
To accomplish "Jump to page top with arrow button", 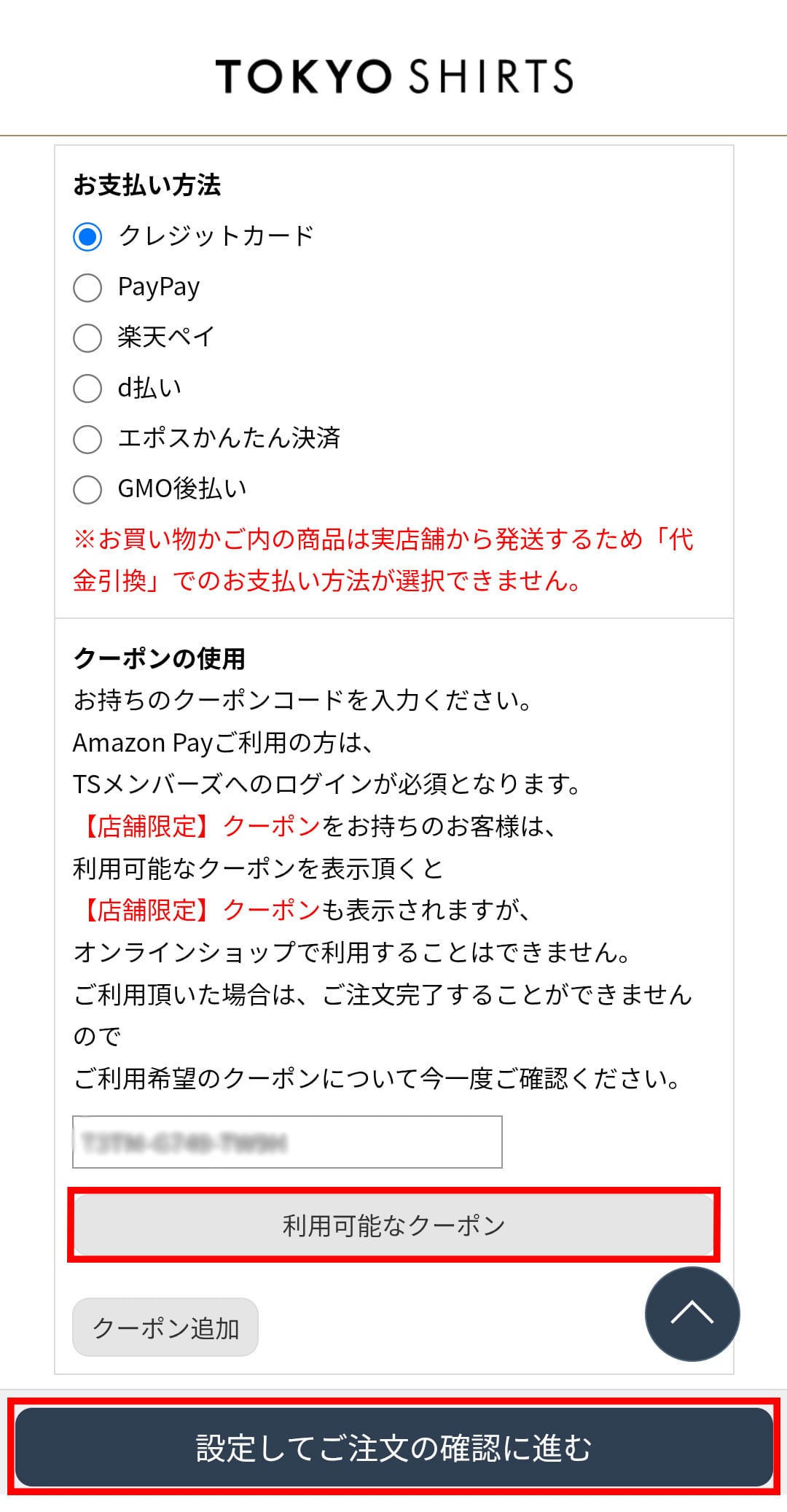I will click(x=692, y=1314).
